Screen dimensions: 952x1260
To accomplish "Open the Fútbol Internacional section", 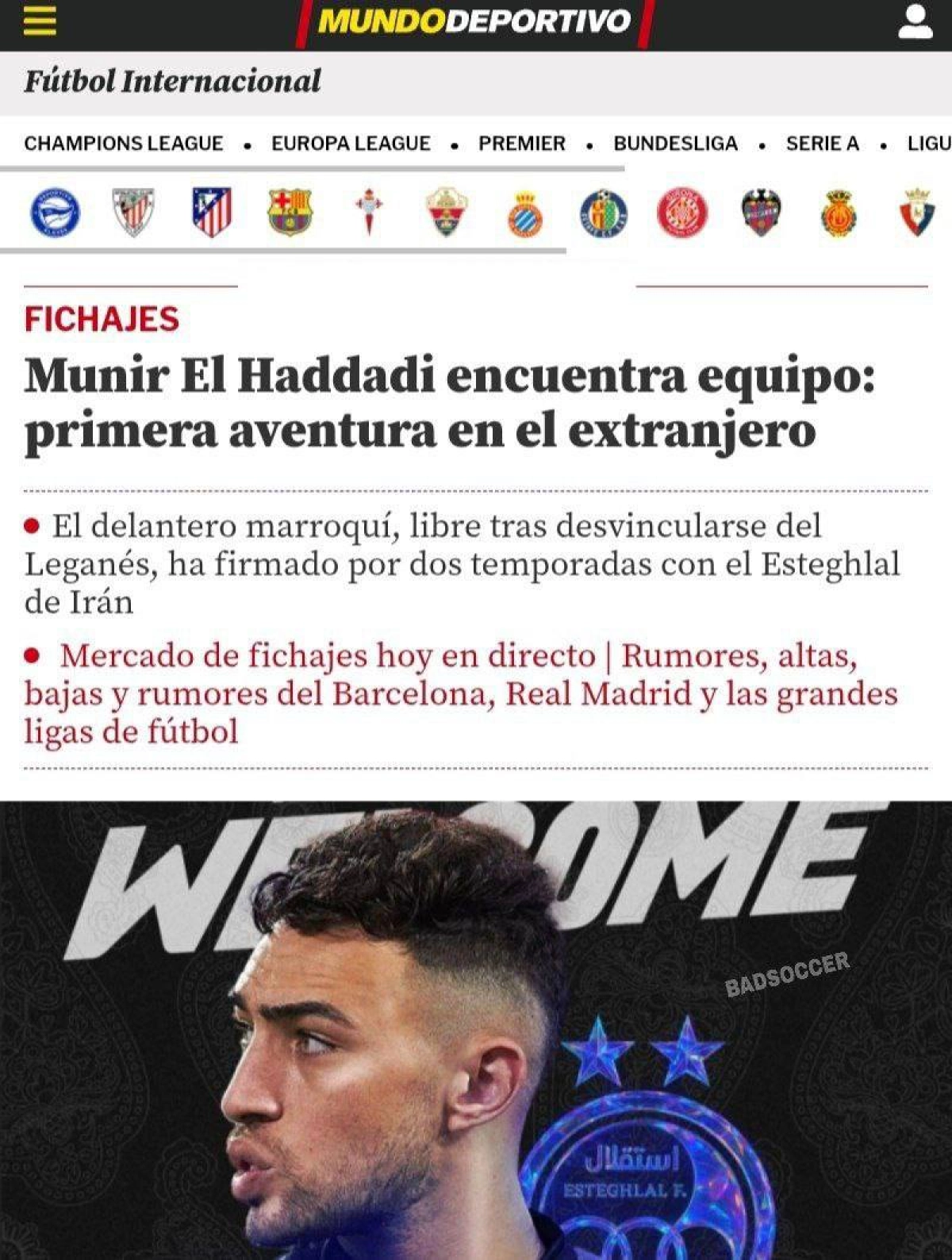I will (x=172, y=81).
